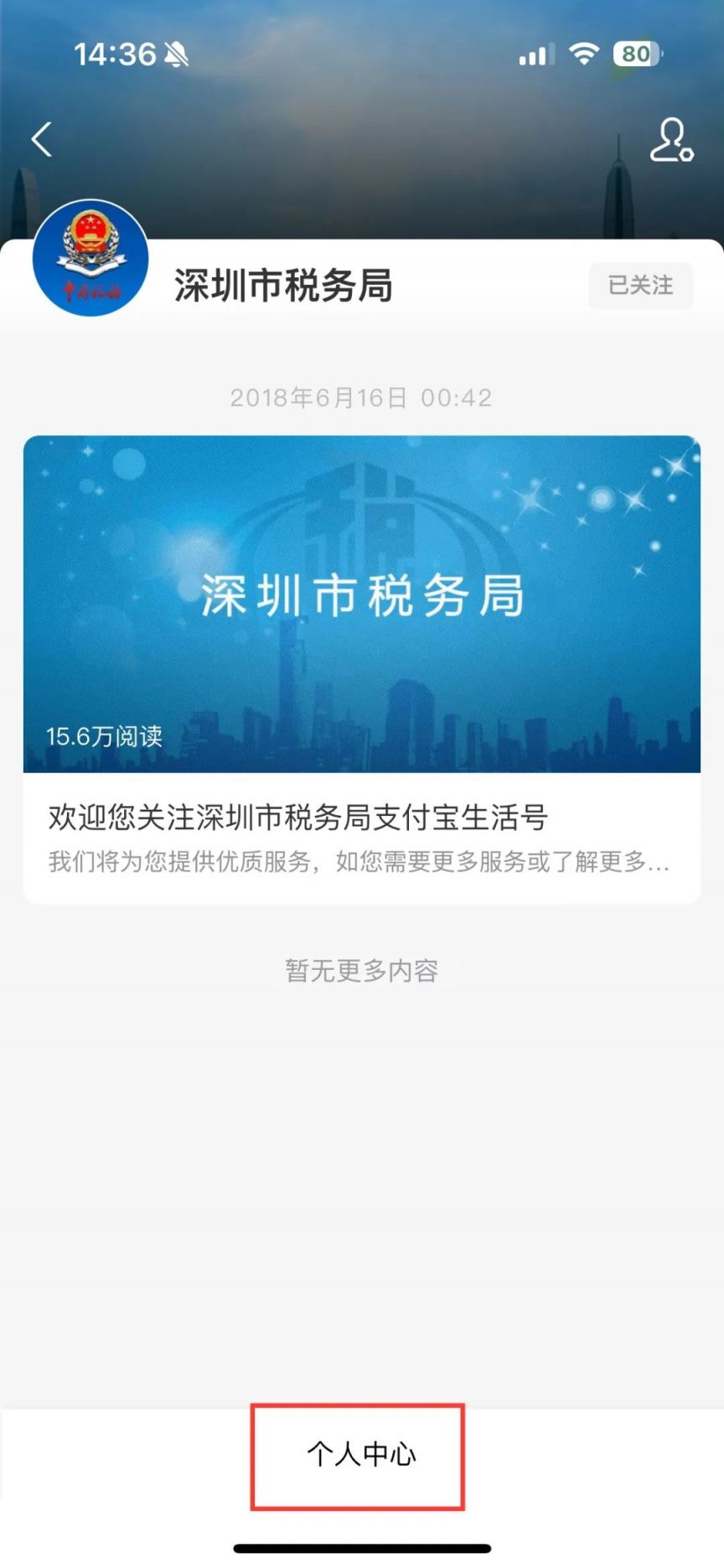Open the 深圳市税务局 welcome article card
The image size is (724, 1568).
pos(361,668)
